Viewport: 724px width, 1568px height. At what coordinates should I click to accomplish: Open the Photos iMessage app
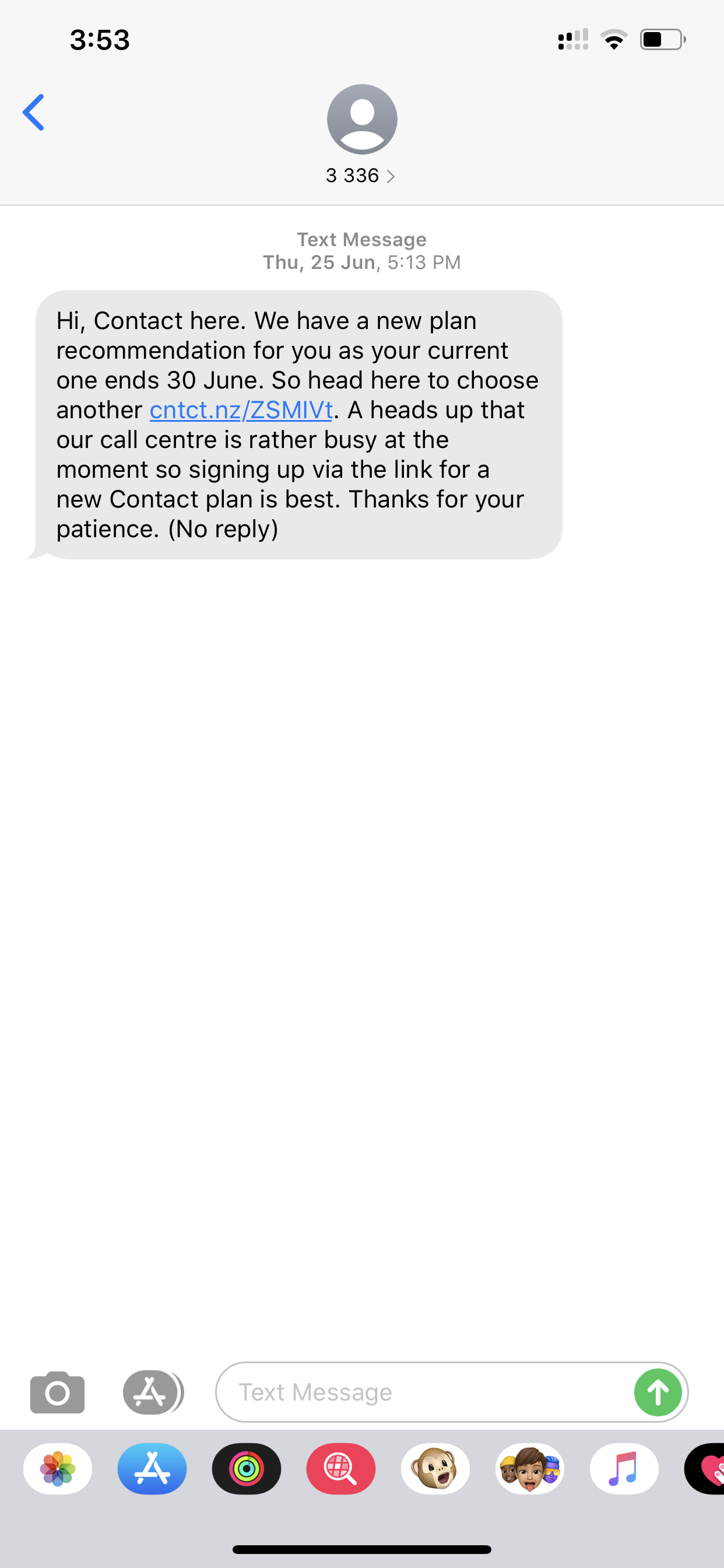tap(58, 1469)
